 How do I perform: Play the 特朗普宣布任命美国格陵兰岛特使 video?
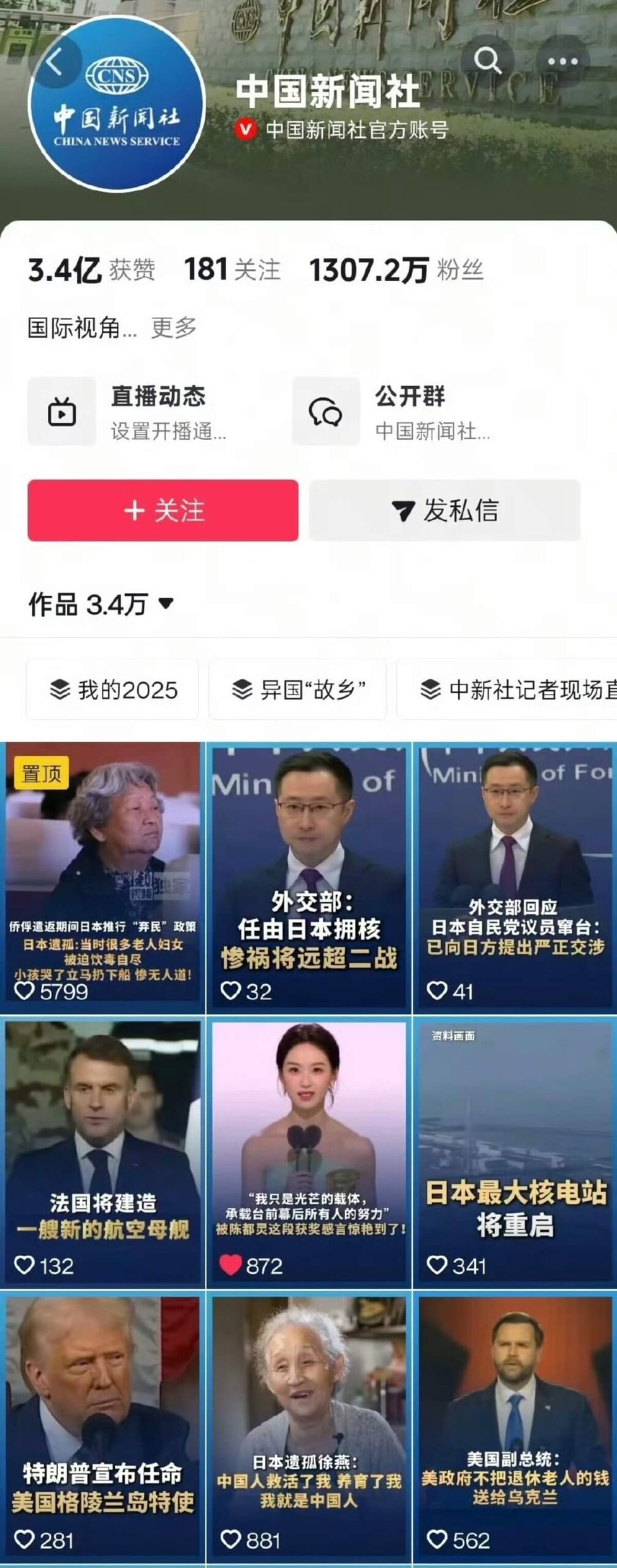[102, 1427]
